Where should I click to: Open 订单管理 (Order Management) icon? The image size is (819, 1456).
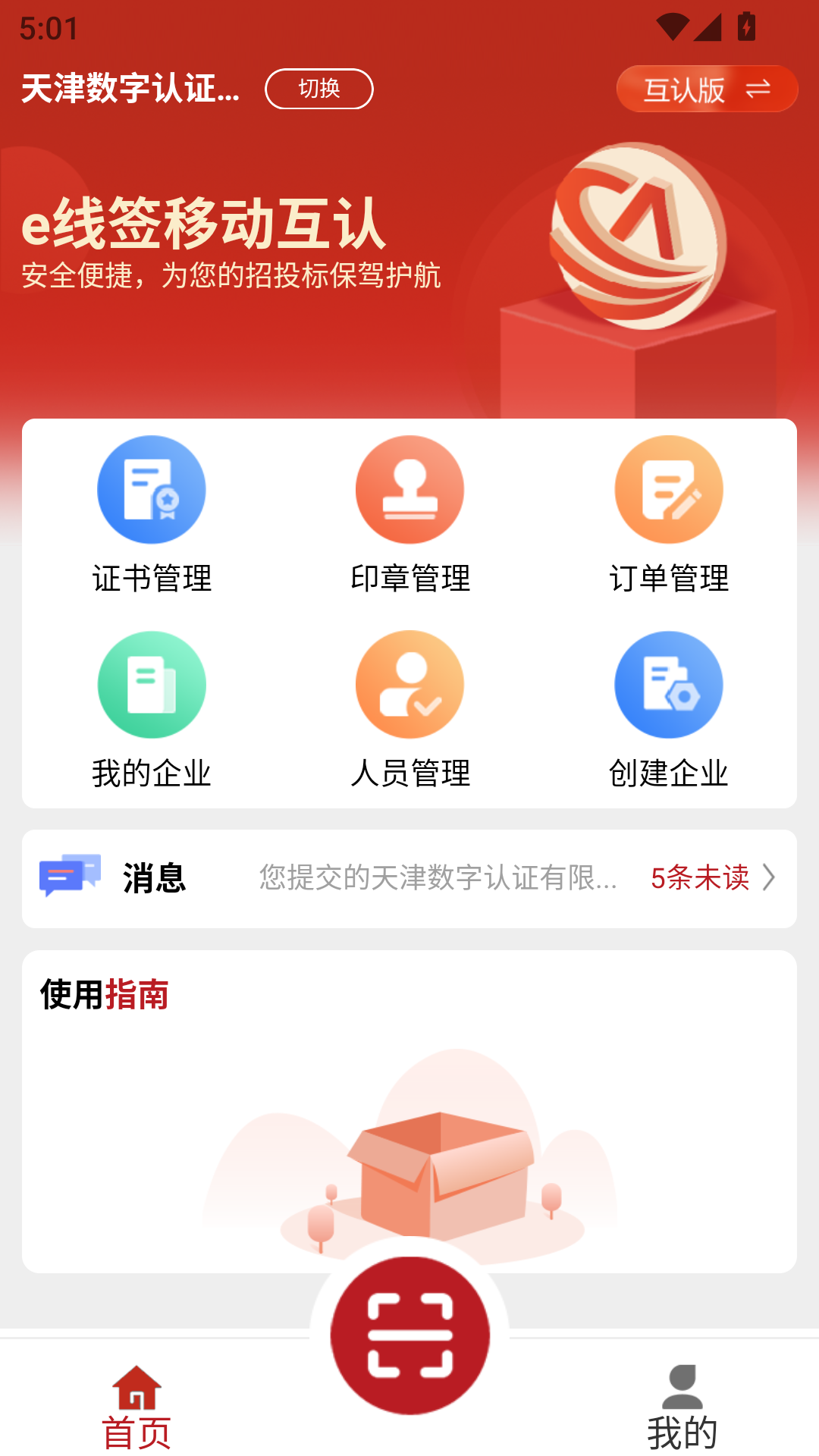pos(668,489)
